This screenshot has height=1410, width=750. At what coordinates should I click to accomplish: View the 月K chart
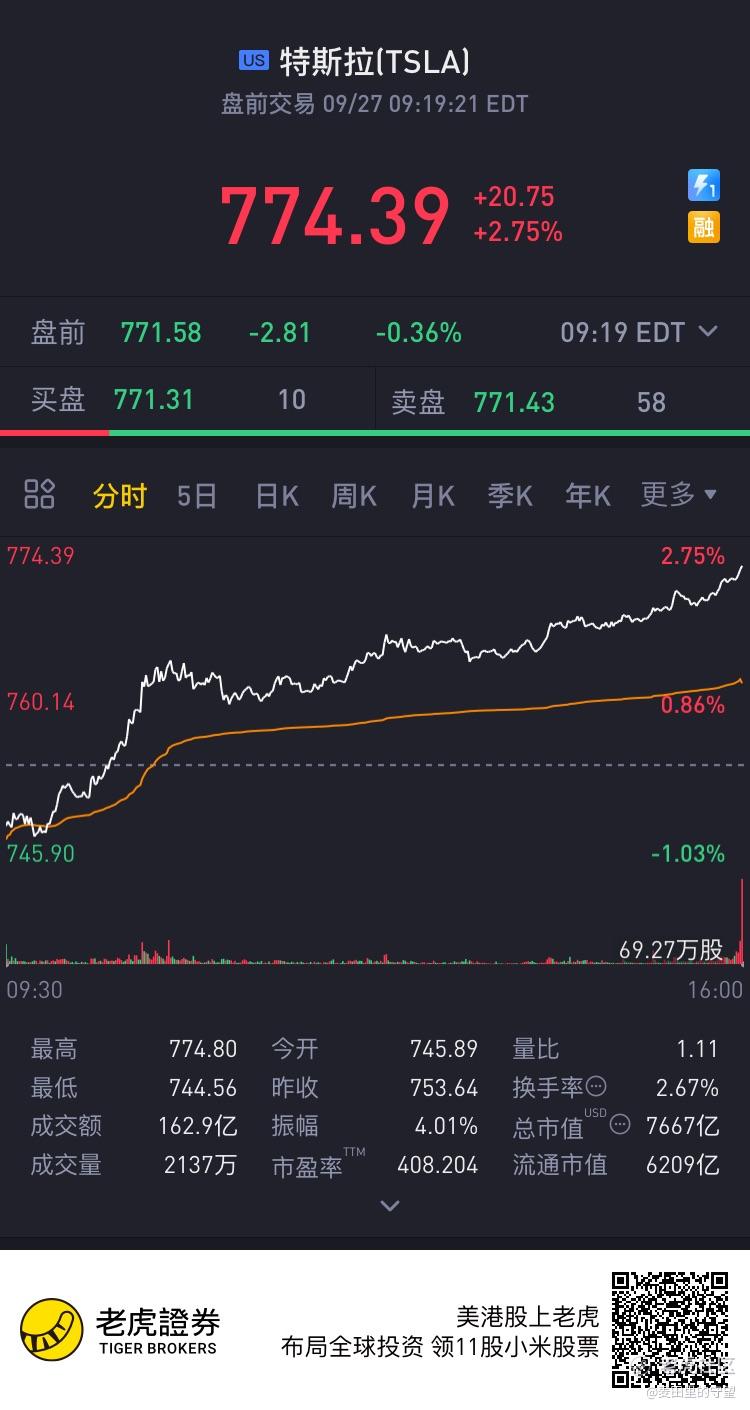(432, 495)
